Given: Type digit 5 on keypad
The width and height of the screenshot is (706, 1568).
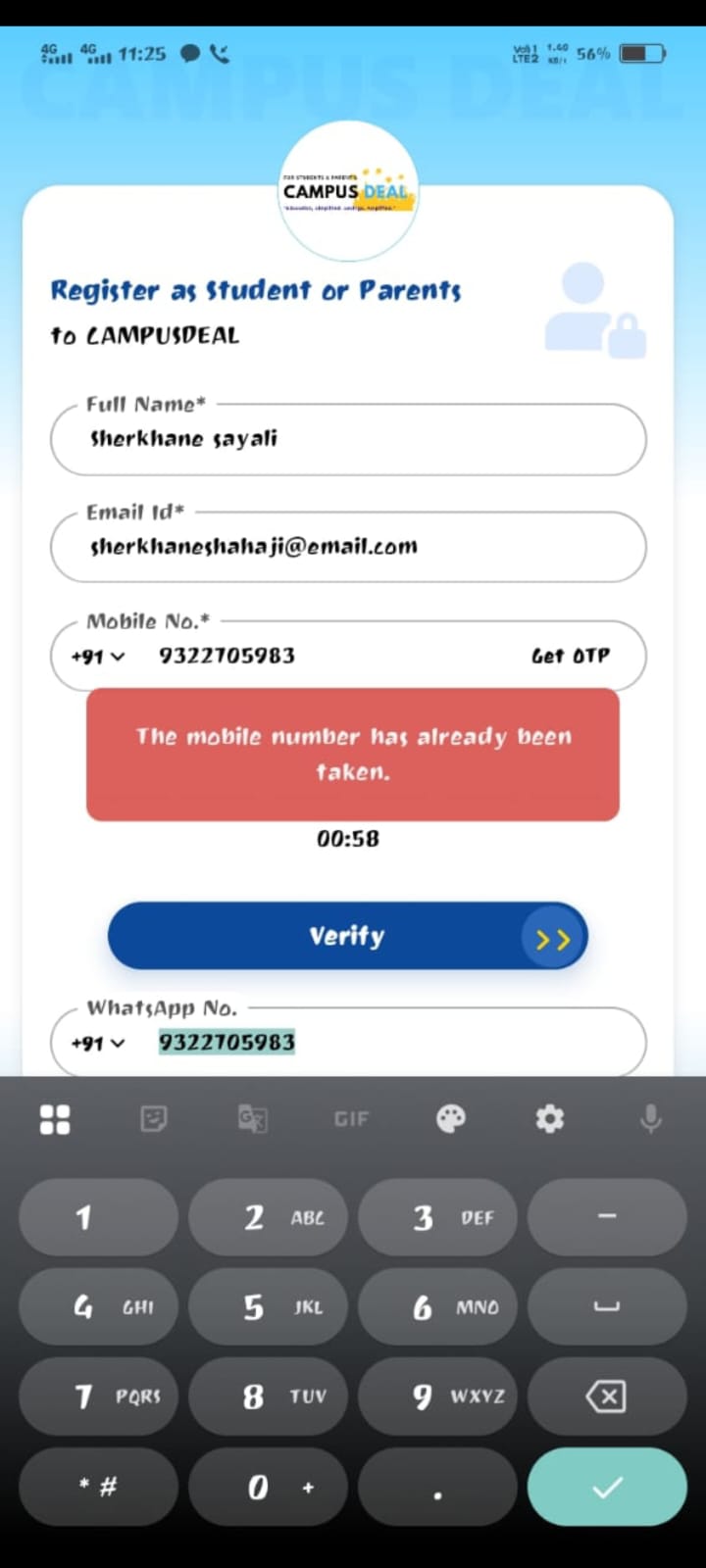Looking at the screenshot, I should [268, 1307].
